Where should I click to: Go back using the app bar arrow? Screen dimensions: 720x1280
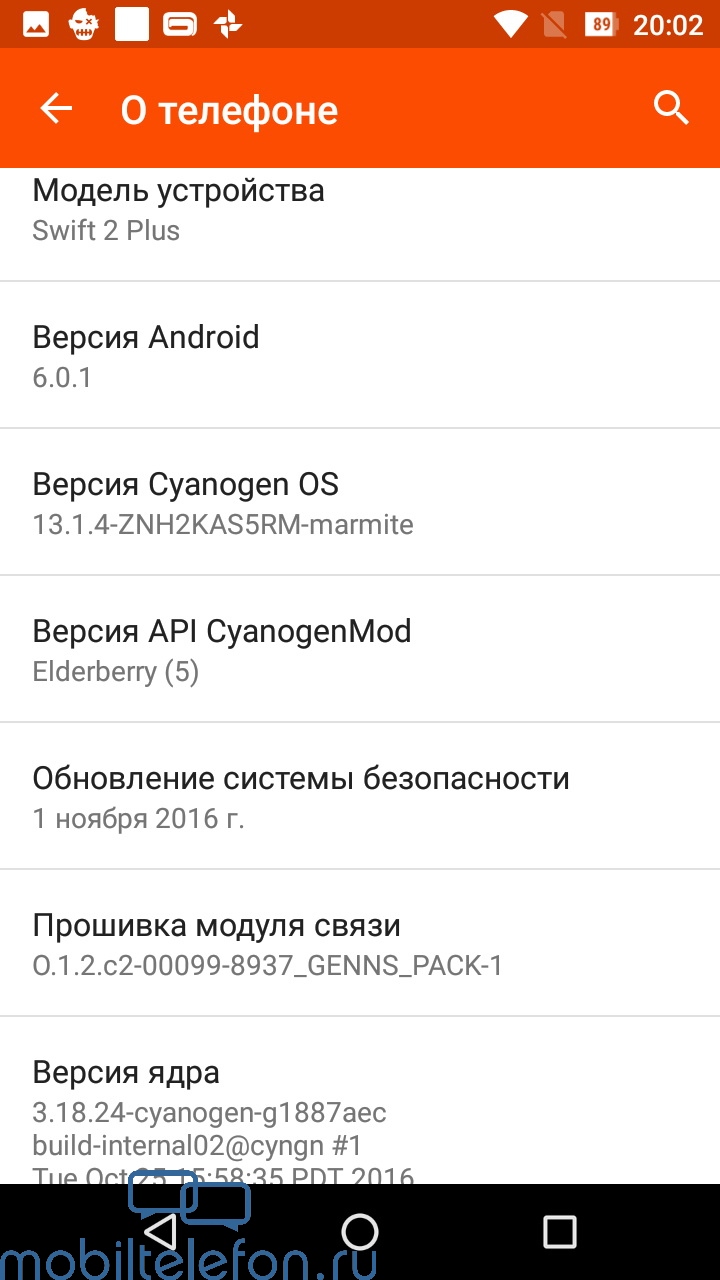click(x=56, y=108)
